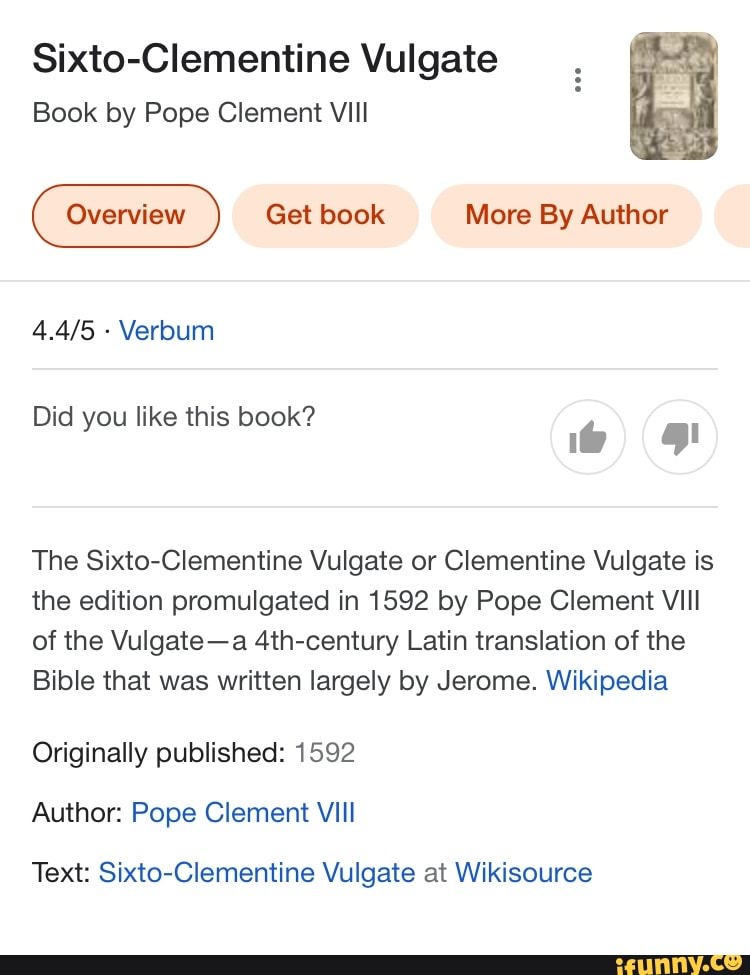Tap the vertical ellipsis beside the title
Image resolution: width=750 pixels, height=975 pixels.
click(x=578, y=79)
